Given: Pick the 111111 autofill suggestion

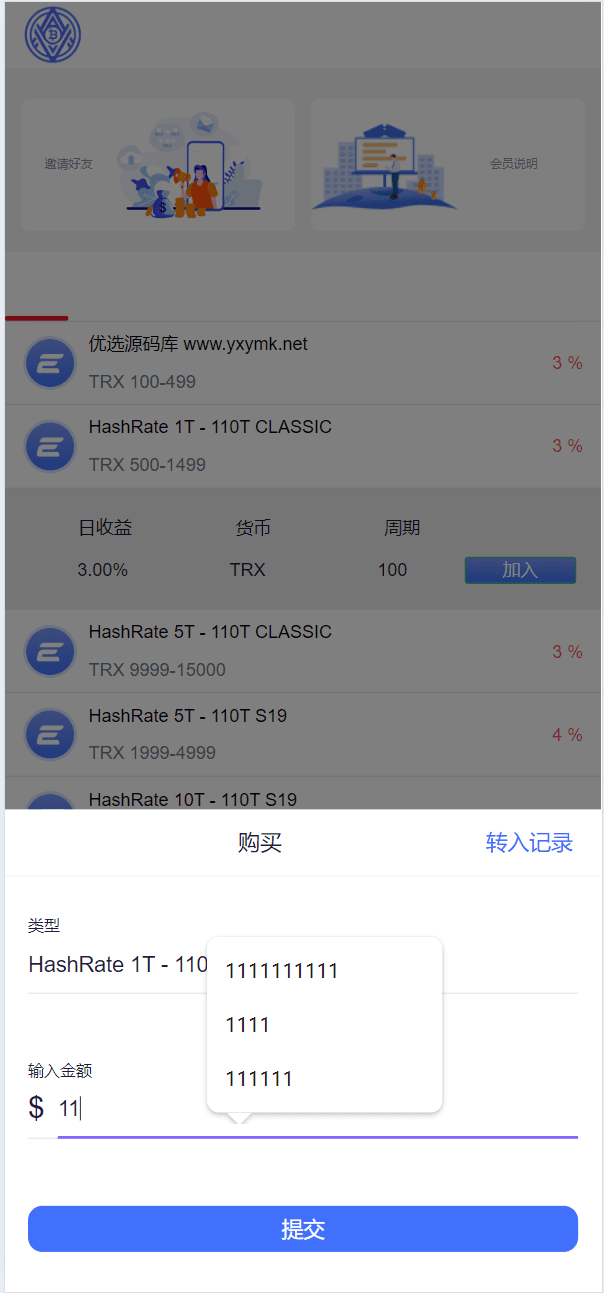Looking at the screenshot, I should pyautogui.click(x=324, y=1078).
